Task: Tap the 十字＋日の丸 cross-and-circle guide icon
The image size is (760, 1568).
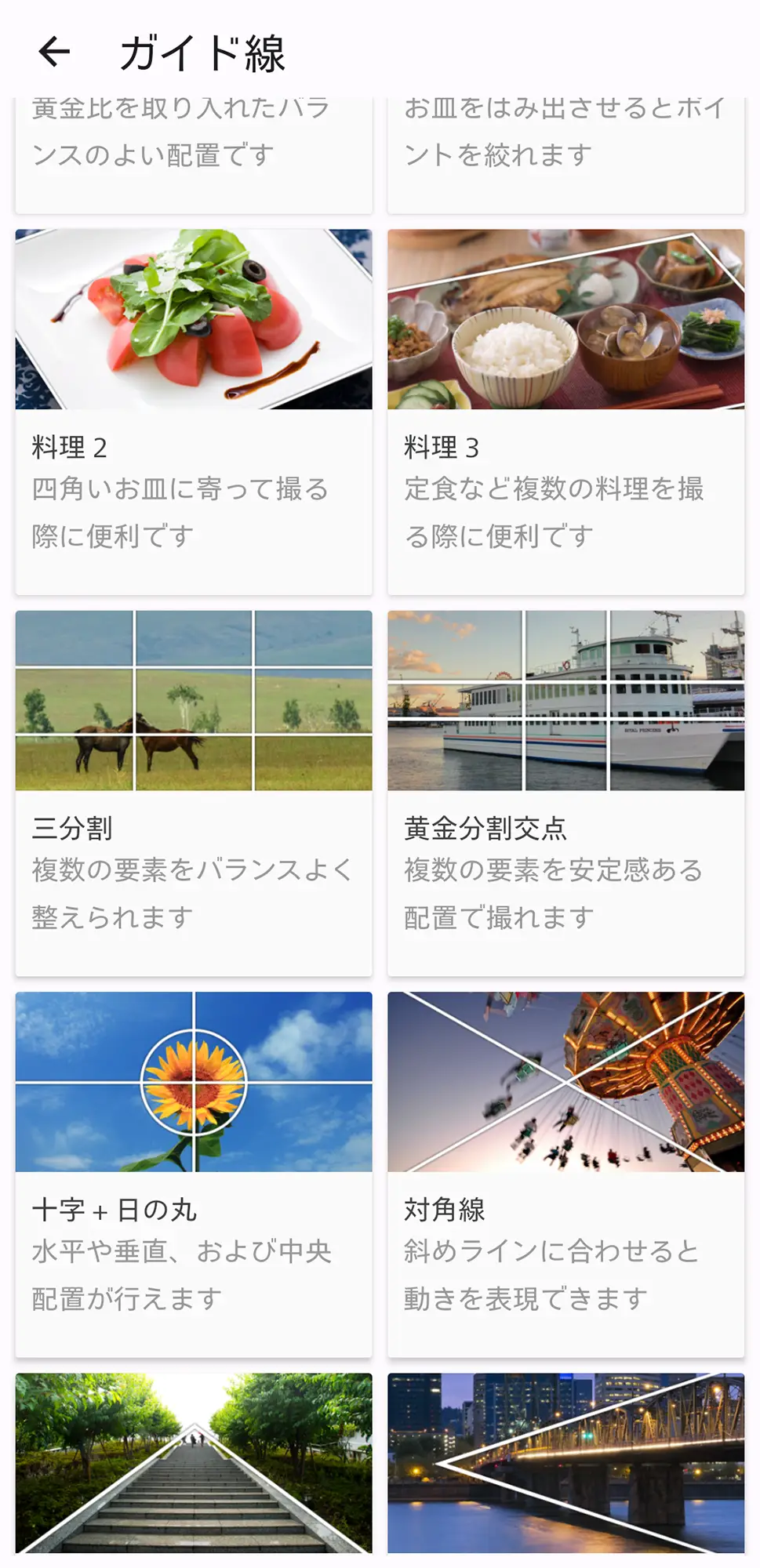Action: [193, 1083]
